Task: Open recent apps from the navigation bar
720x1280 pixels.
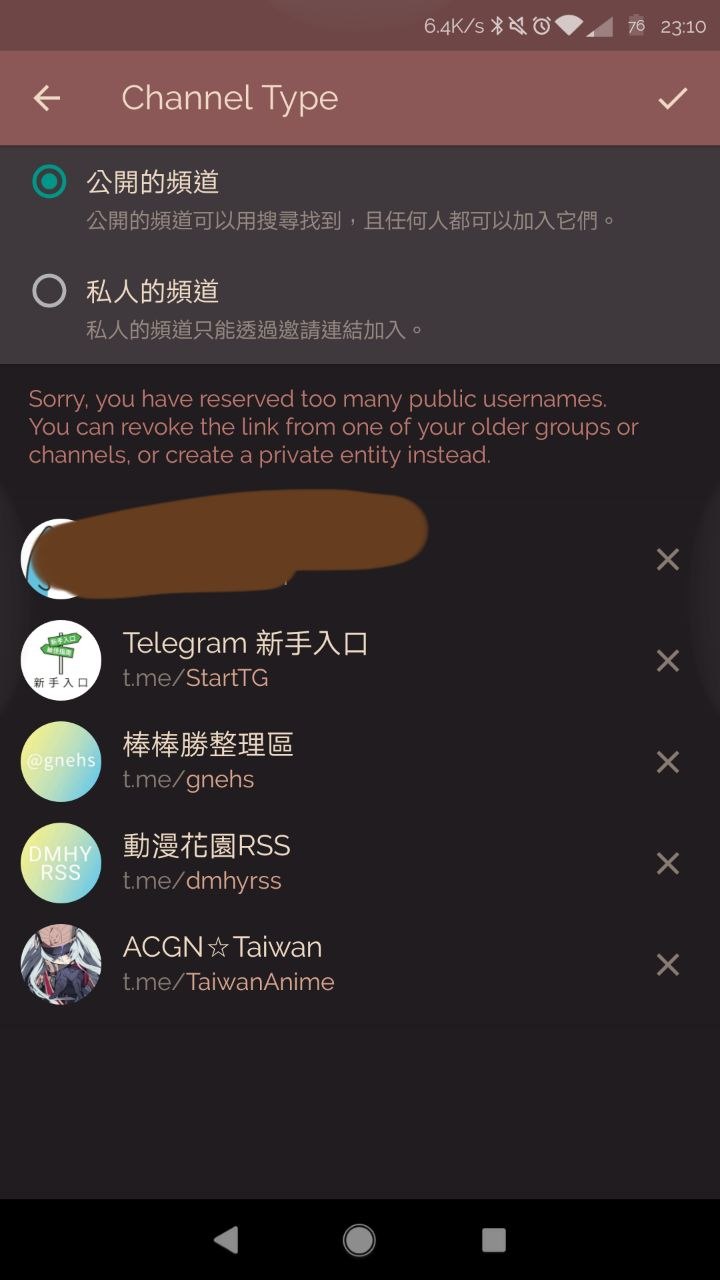Action: 493,1240
